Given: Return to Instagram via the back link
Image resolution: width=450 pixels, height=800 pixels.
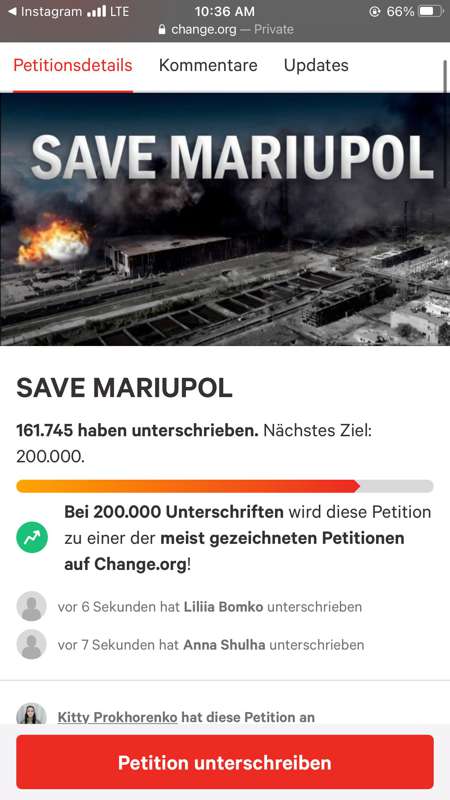Looking at the screenshot, I should pos(44,11).
